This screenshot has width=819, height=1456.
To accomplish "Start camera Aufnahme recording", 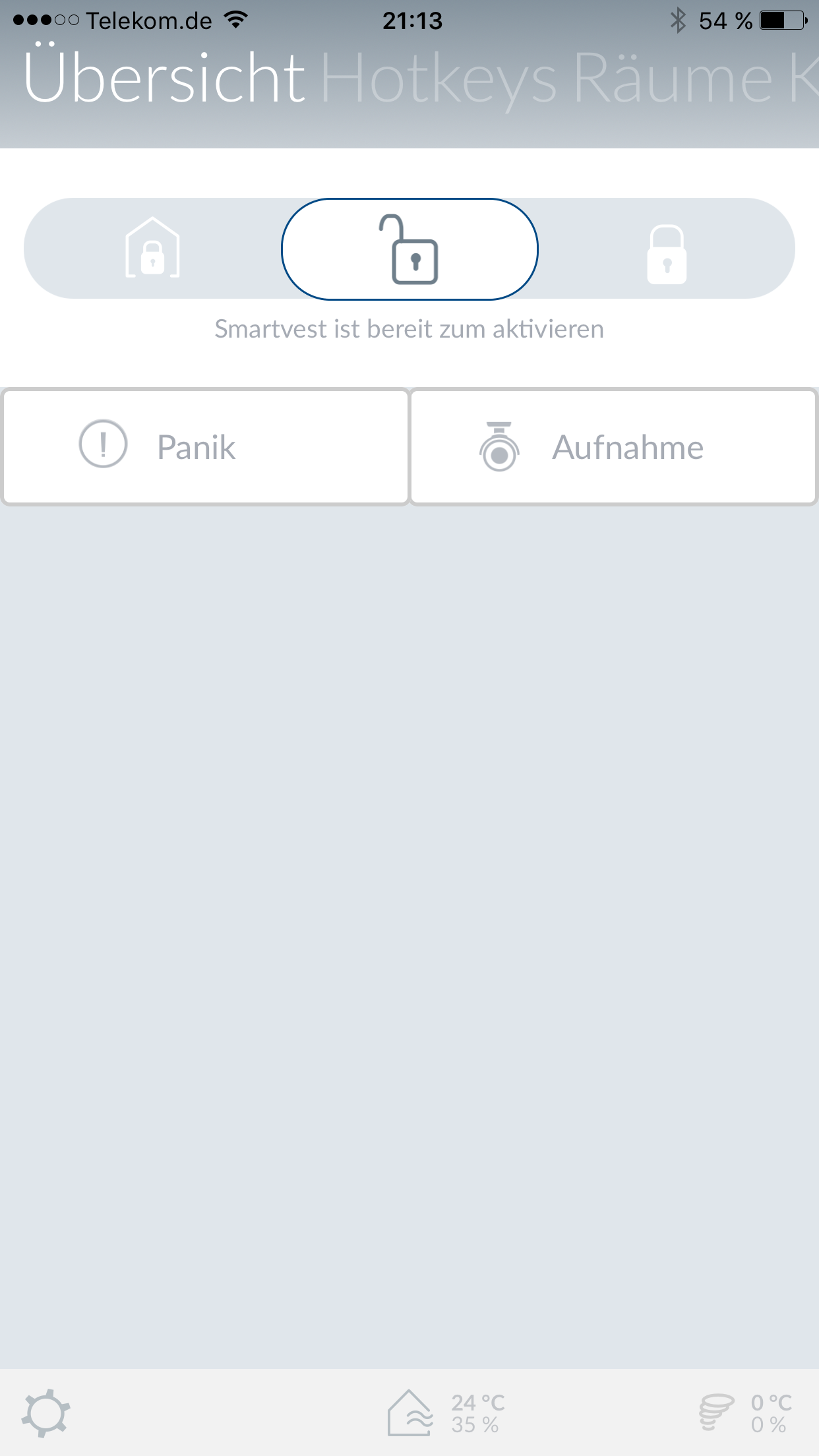I will 613,446.
